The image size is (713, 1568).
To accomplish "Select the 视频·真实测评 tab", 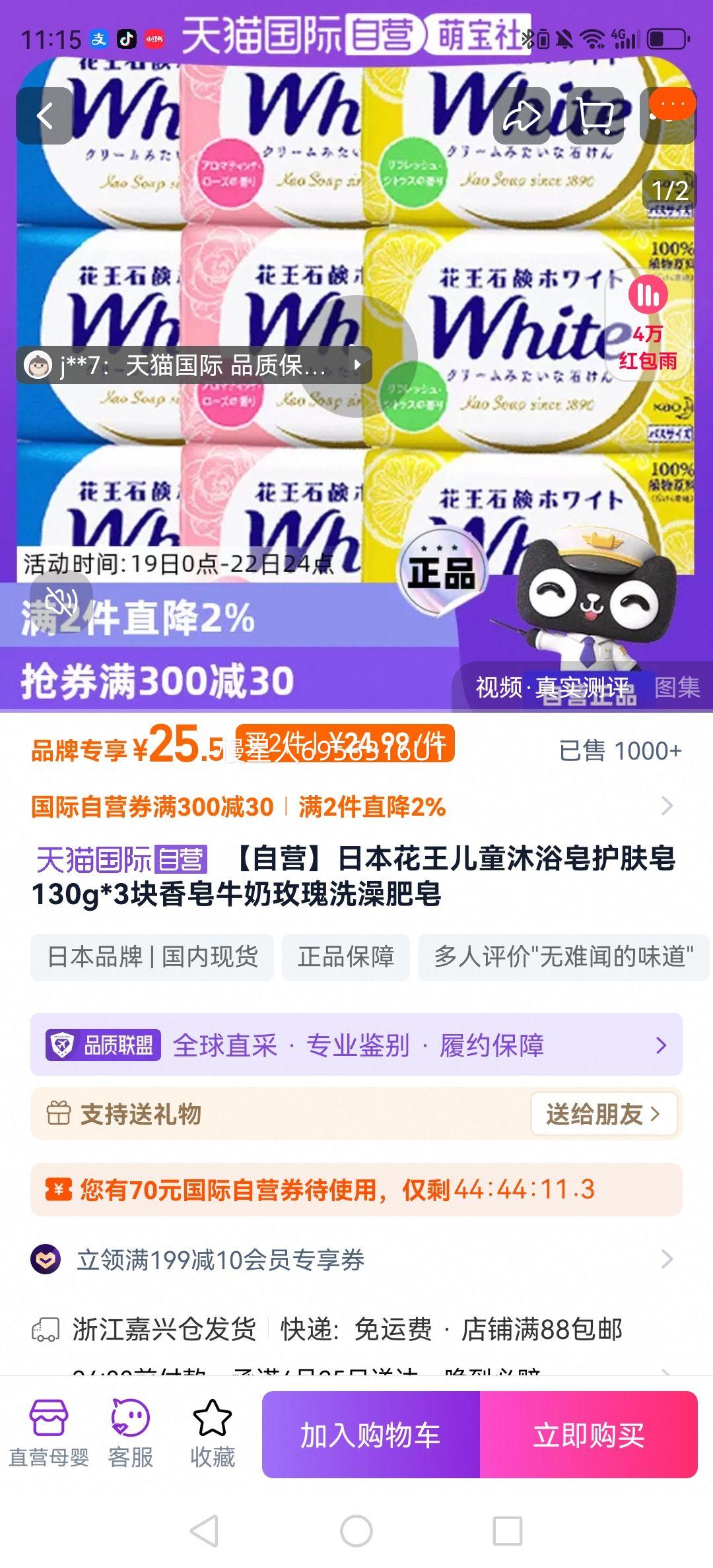I will tap(555, 686).
